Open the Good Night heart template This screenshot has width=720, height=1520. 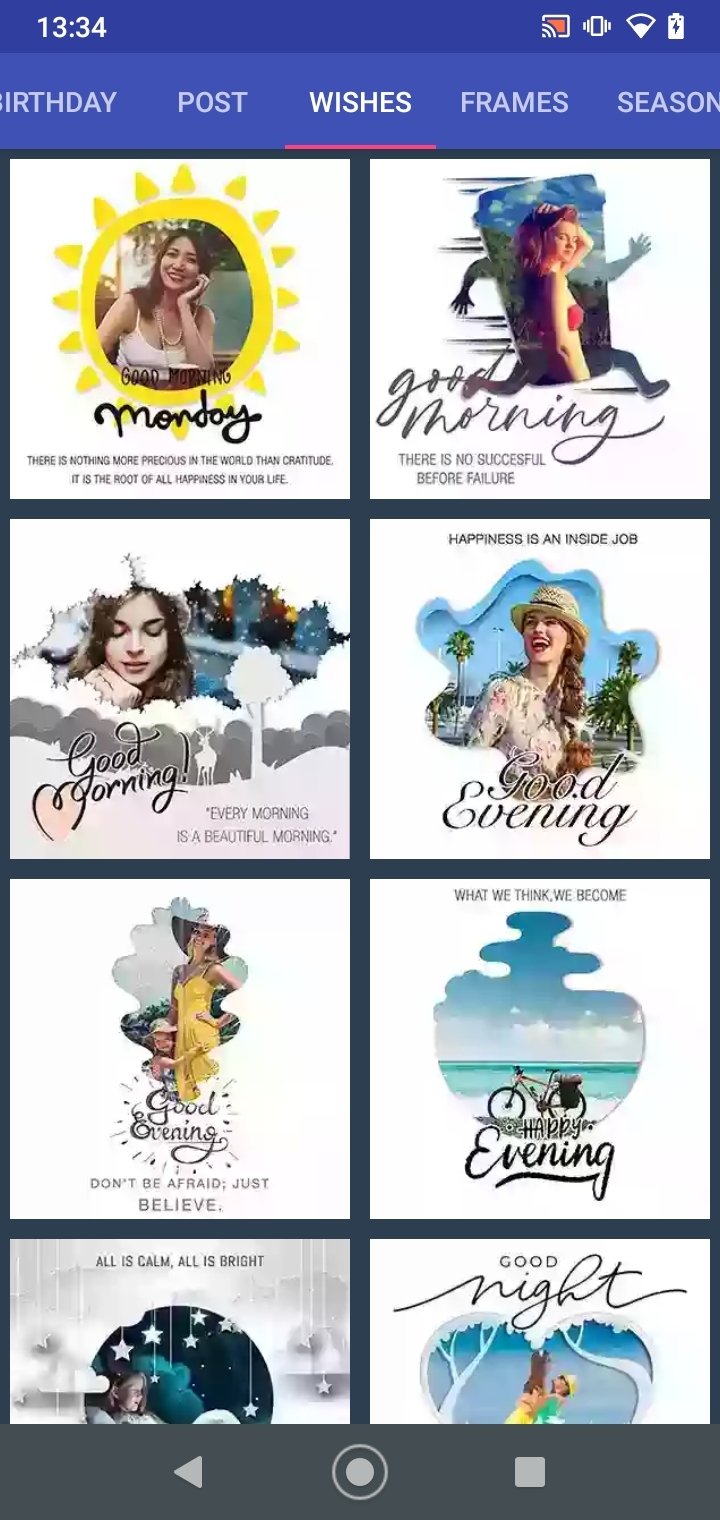(x=540, y=1331)
